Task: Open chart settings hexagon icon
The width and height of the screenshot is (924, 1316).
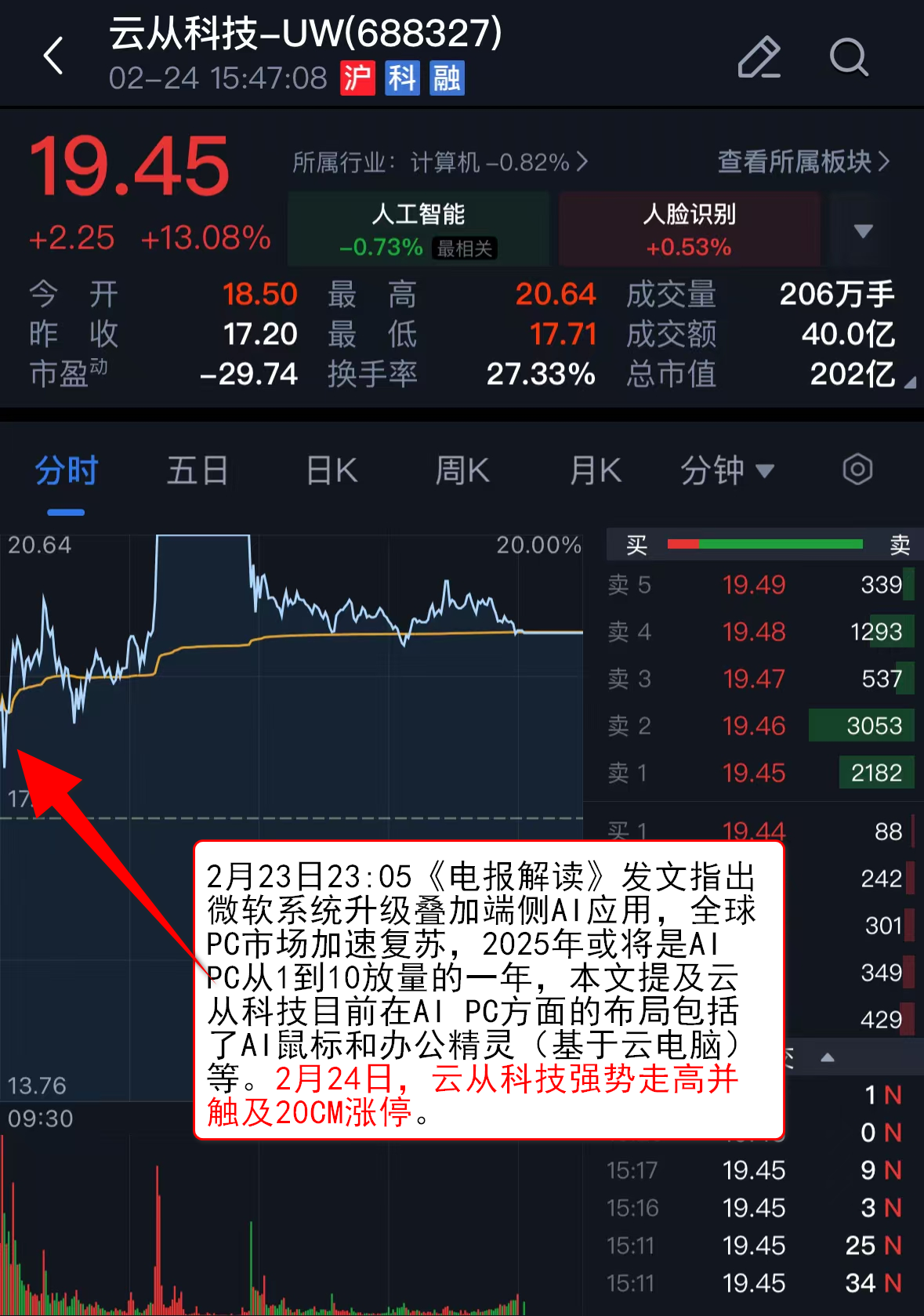Action: point(857,470)
